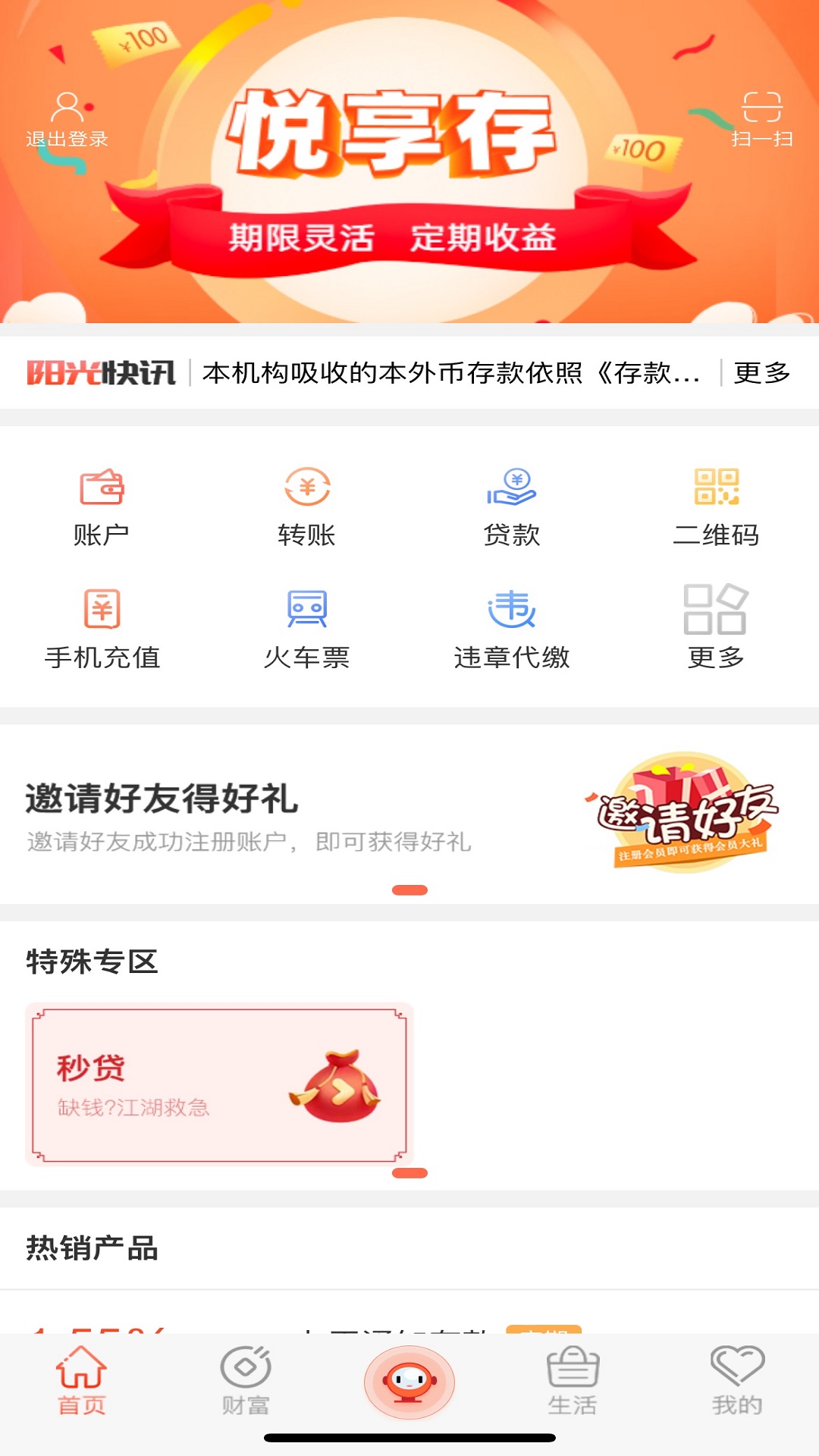Switch to the 首页 home tab
This screenshot has width=819, height=1456.
pos(81,1382)
